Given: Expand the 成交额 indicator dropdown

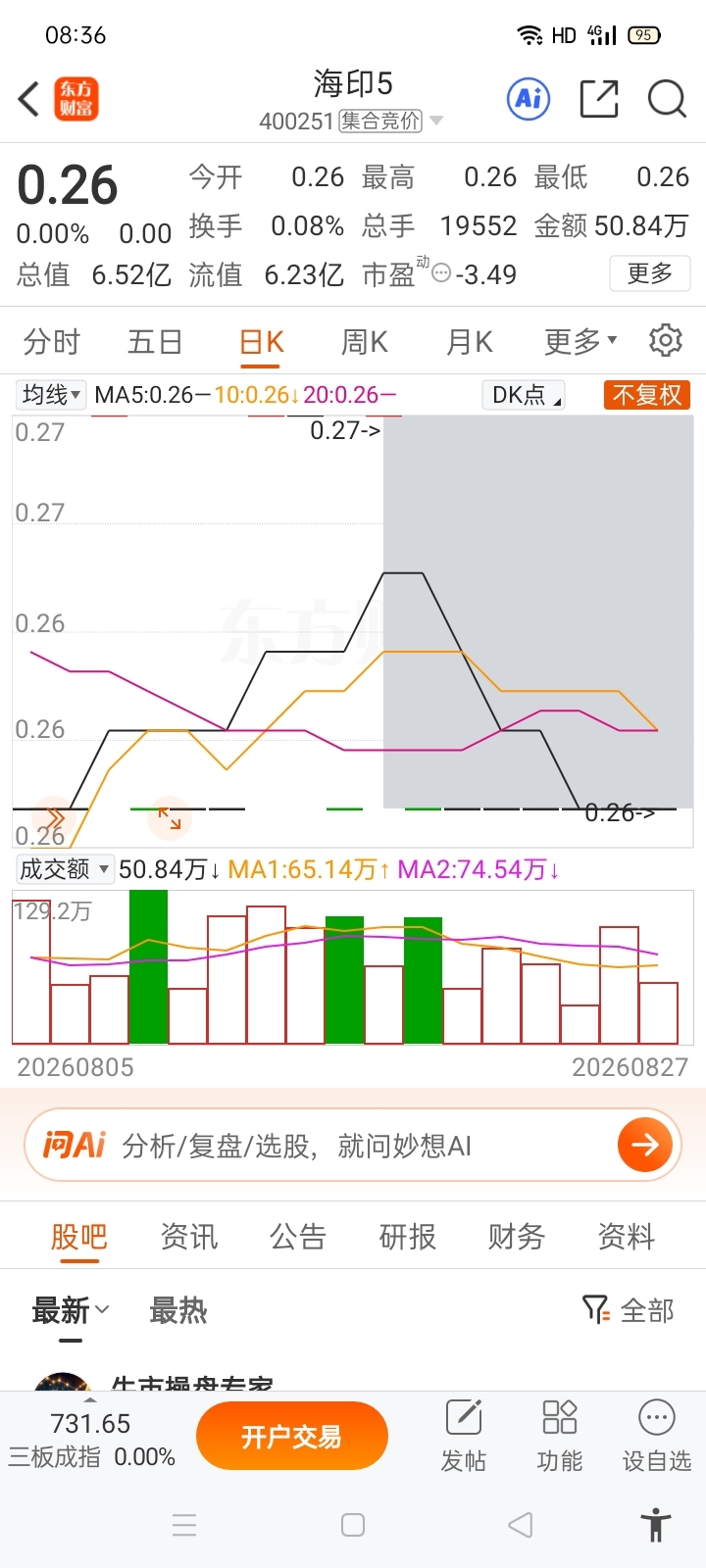Looking at the screenshot, I should click(65, 869).
